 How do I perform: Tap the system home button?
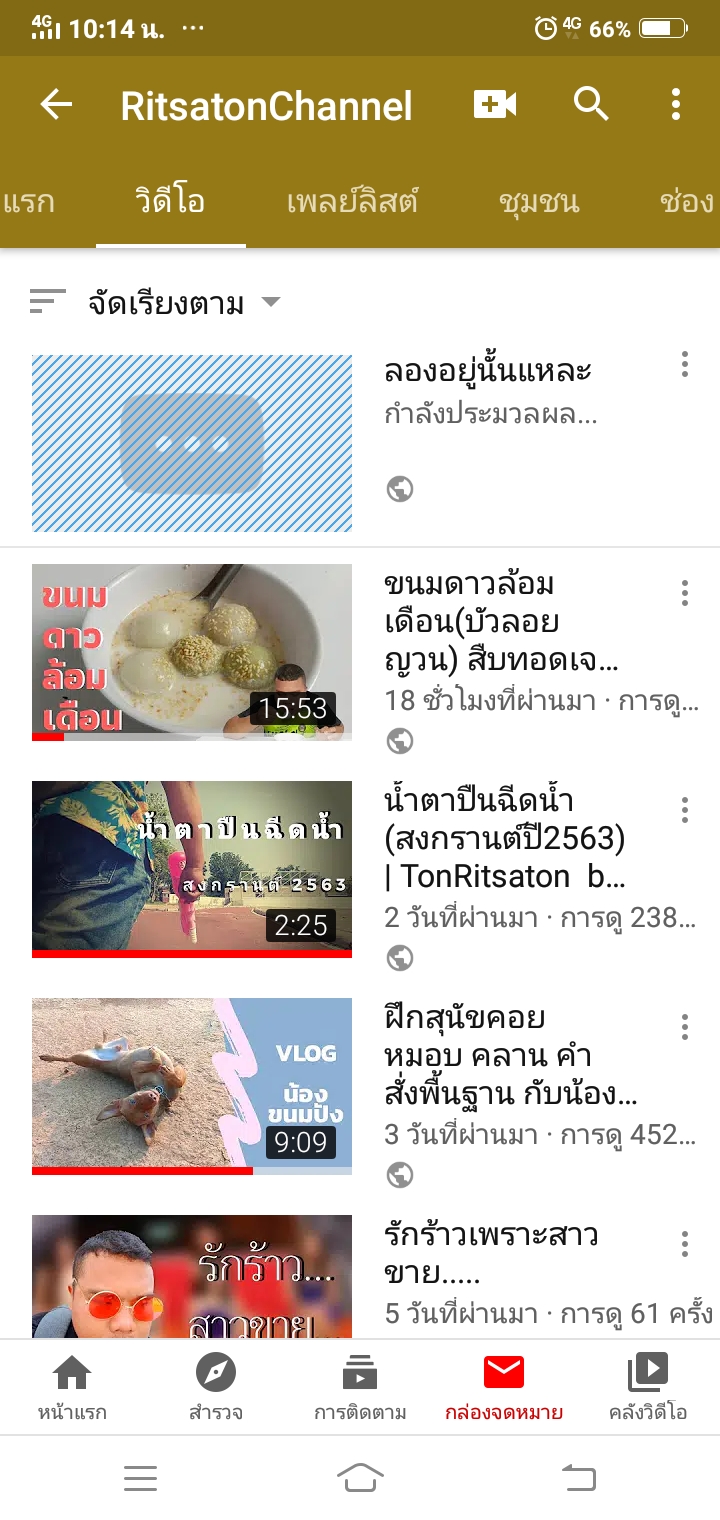coord(360,1477)
